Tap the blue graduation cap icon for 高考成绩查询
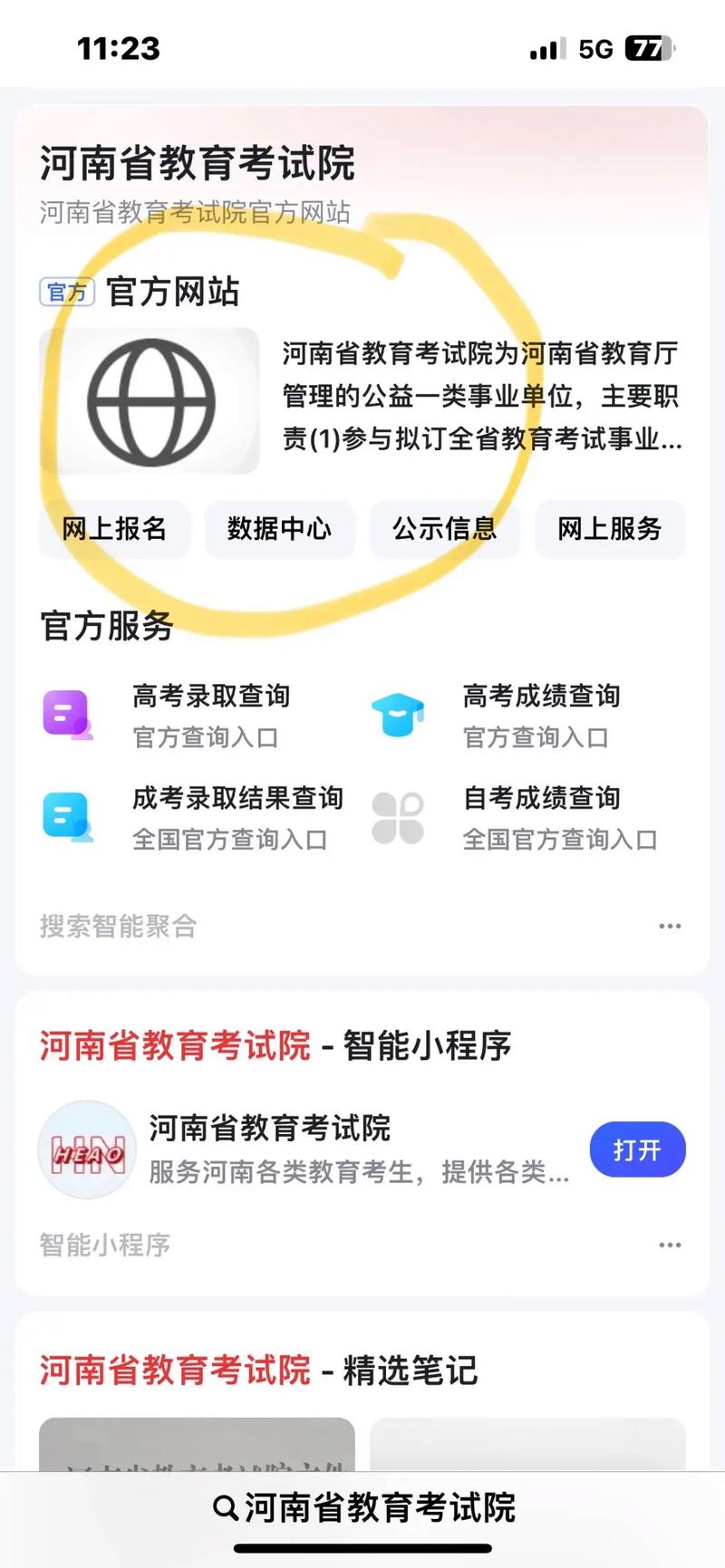The width and height of the screenshot is (725, 1568). 399,716
